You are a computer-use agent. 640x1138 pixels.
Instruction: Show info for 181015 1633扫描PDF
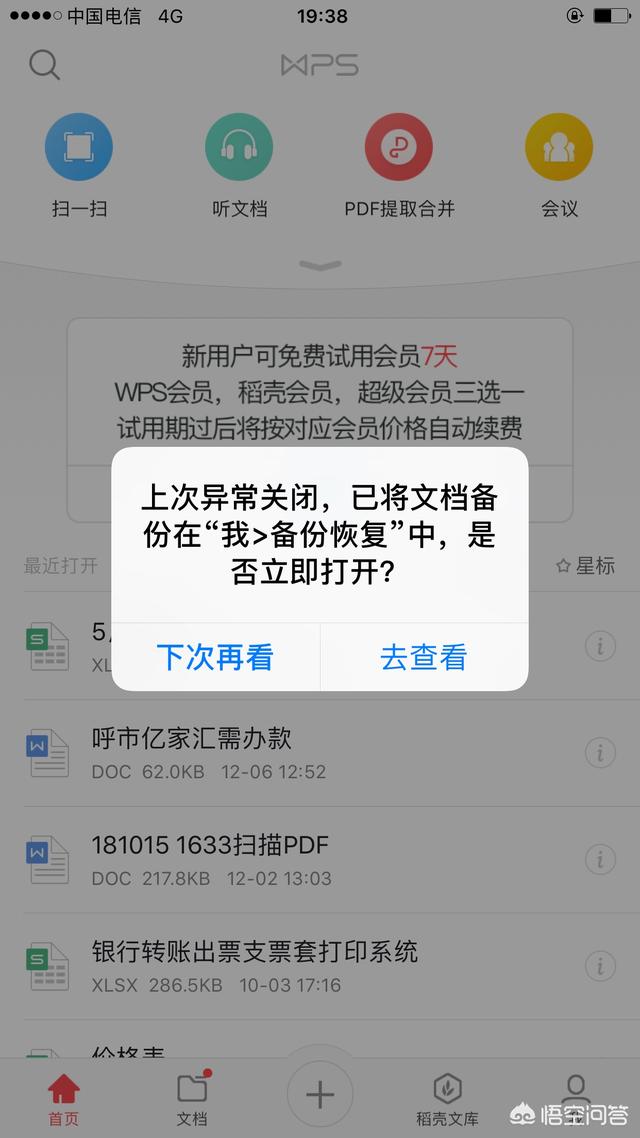(x=600, y=859)
